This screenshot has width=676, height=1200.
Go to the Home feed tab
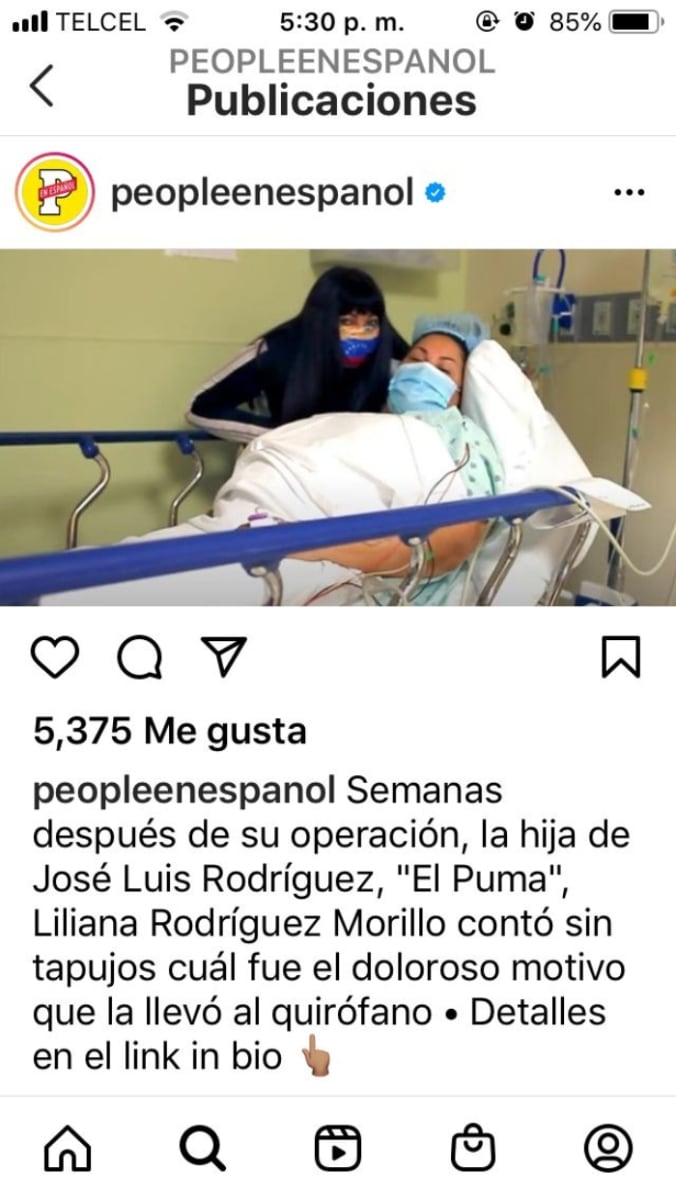(68, 1147)
